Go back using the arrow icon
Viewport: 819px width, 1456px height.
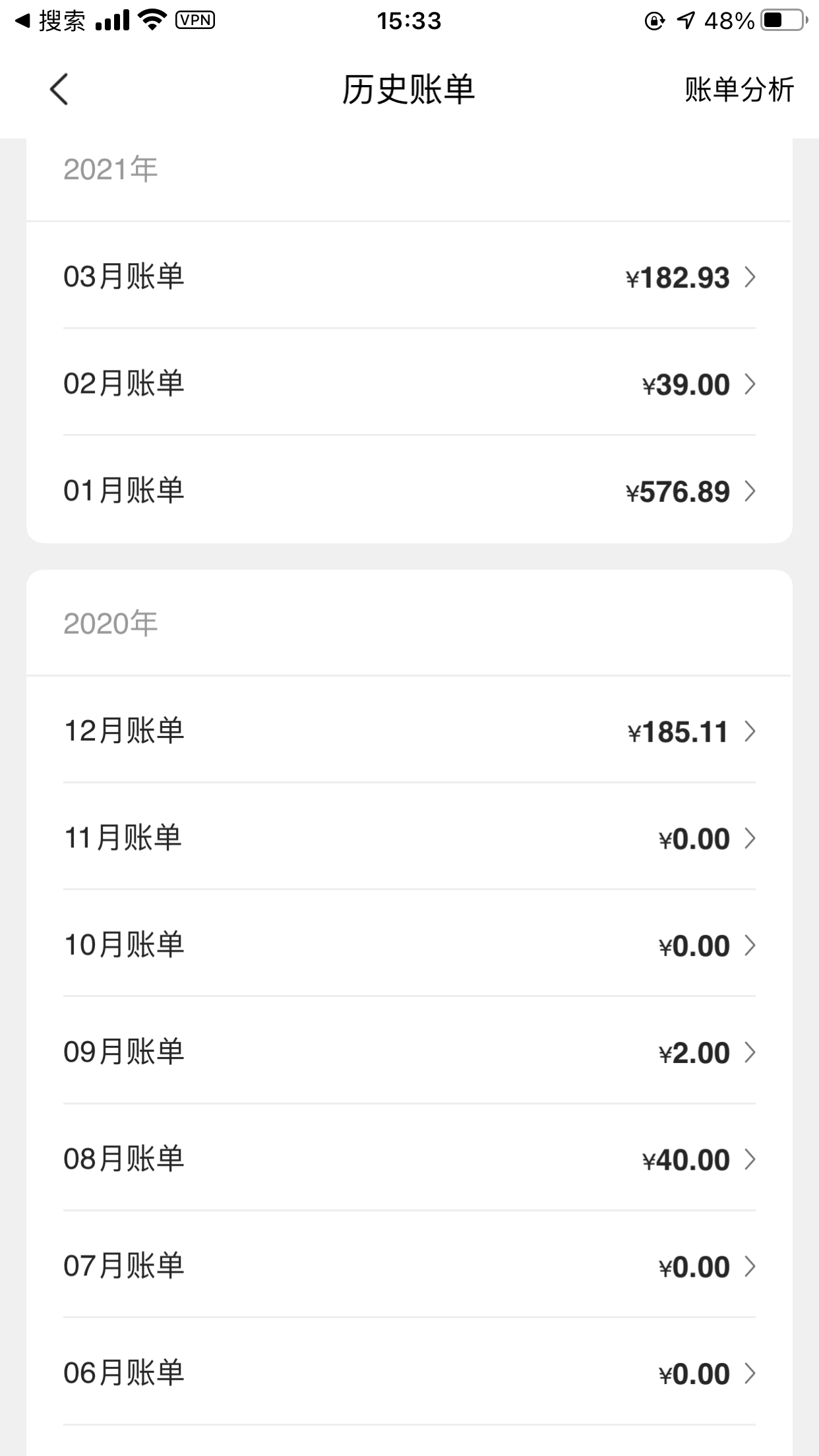(x=59, y=89)
